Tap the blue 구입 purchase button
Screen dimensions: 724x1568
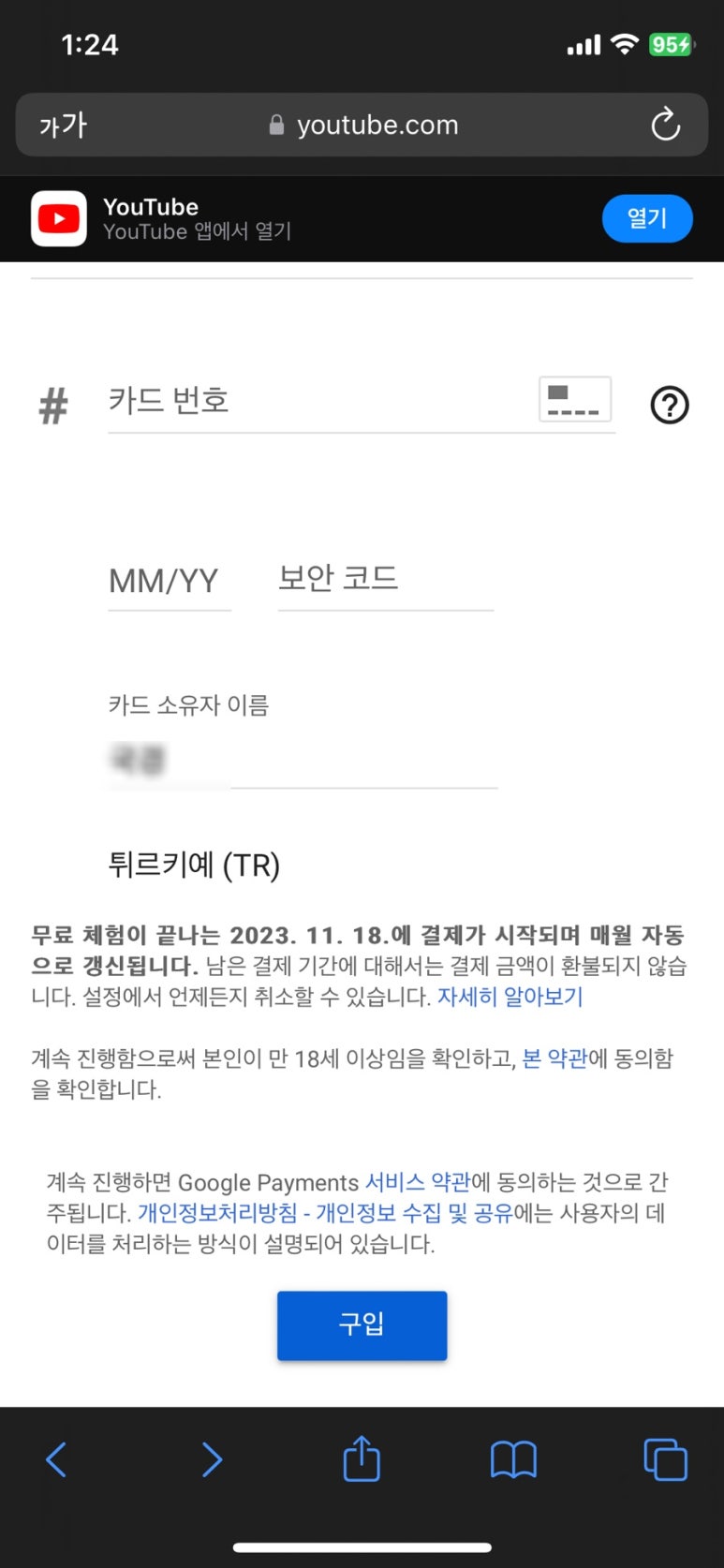click(362, 1325)
